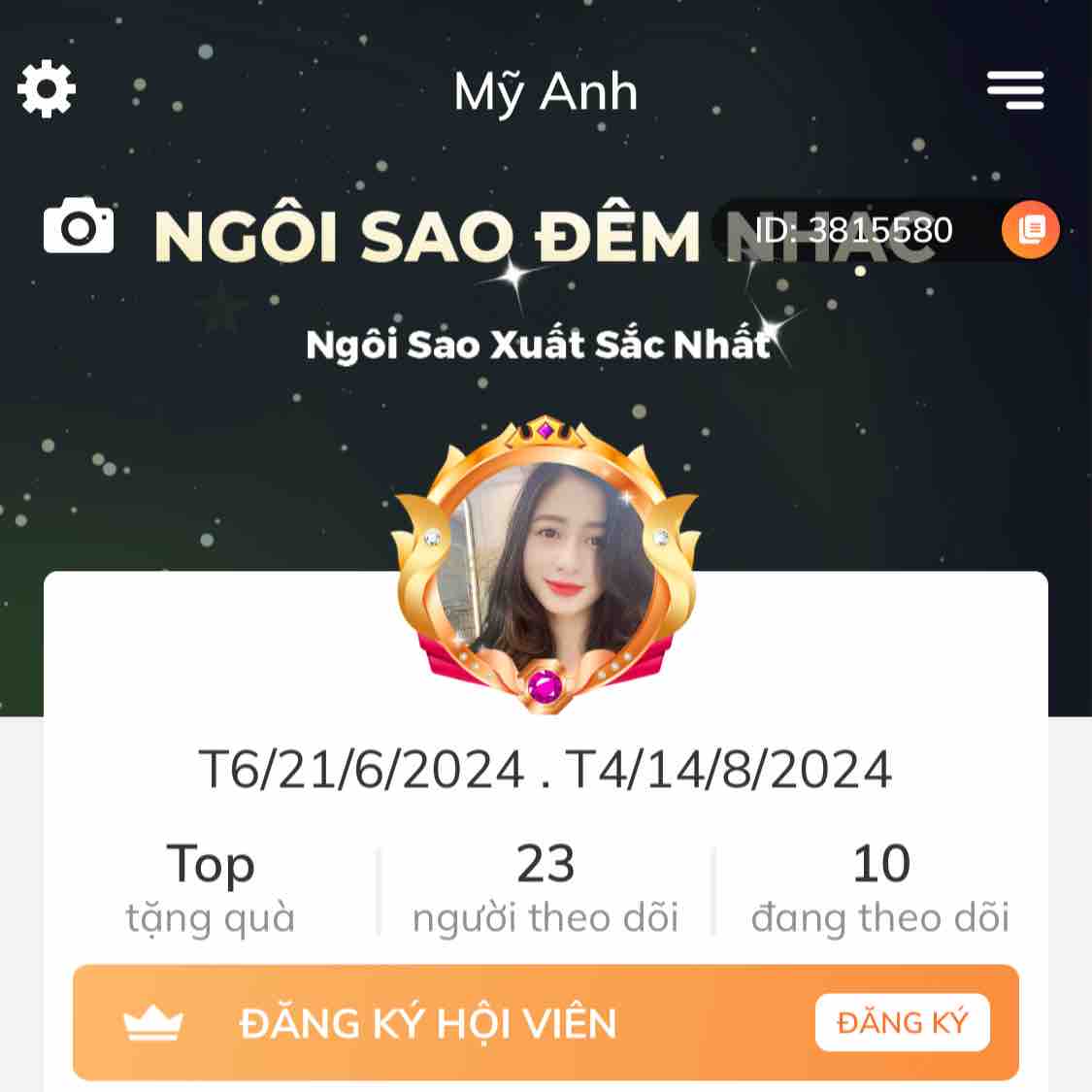This screenshot has width=1092, height=1092.
Task: Tap the ĐĂNG KÝ membership button
Action: [x=902, y=1022]
